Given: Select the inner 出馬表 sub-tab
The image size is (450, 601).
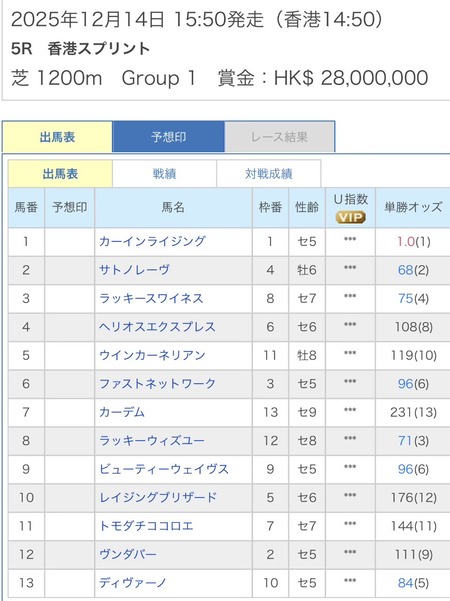Looking at the screenshot, I should click(60, 174).
